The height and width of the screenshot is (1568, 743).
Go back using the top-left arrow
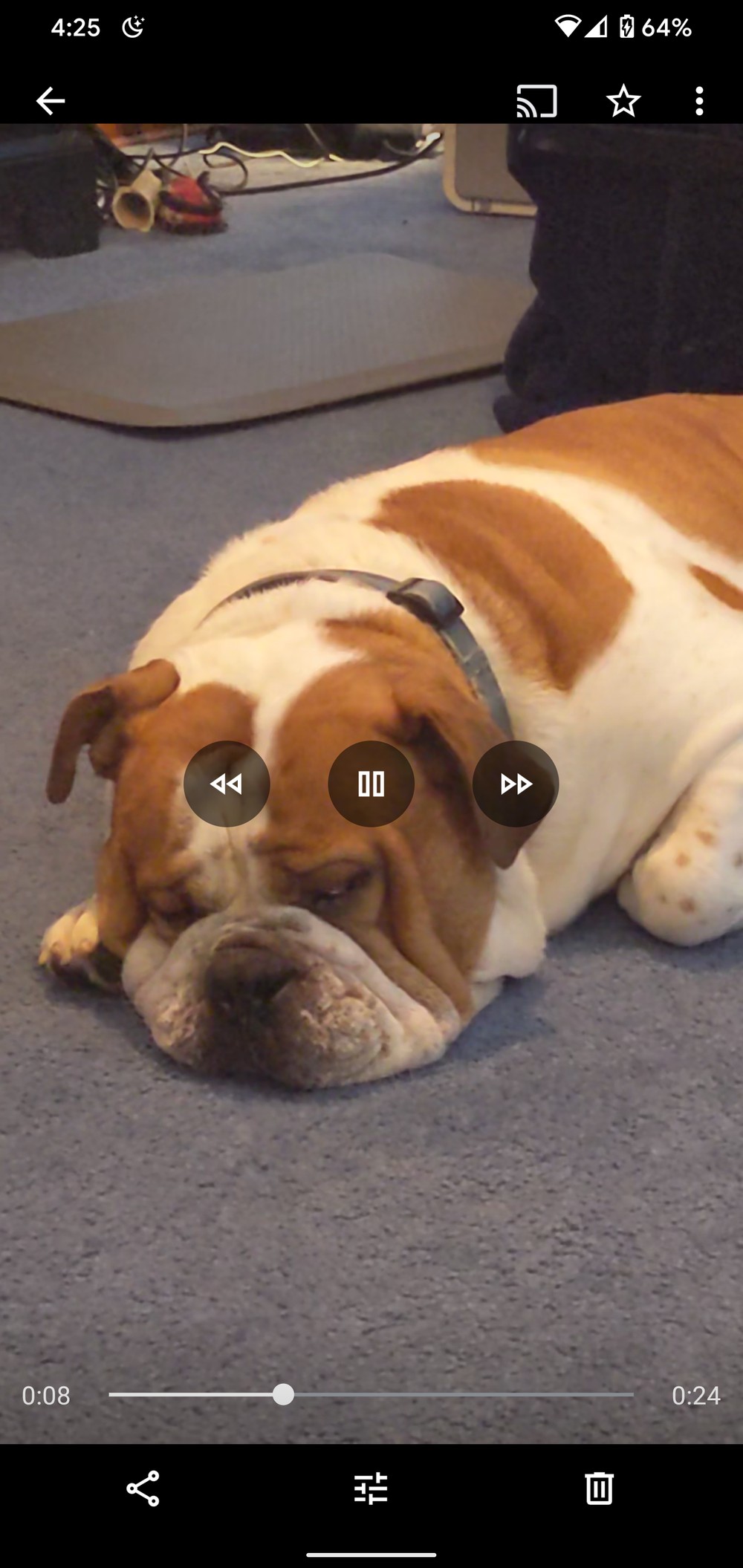51,101
